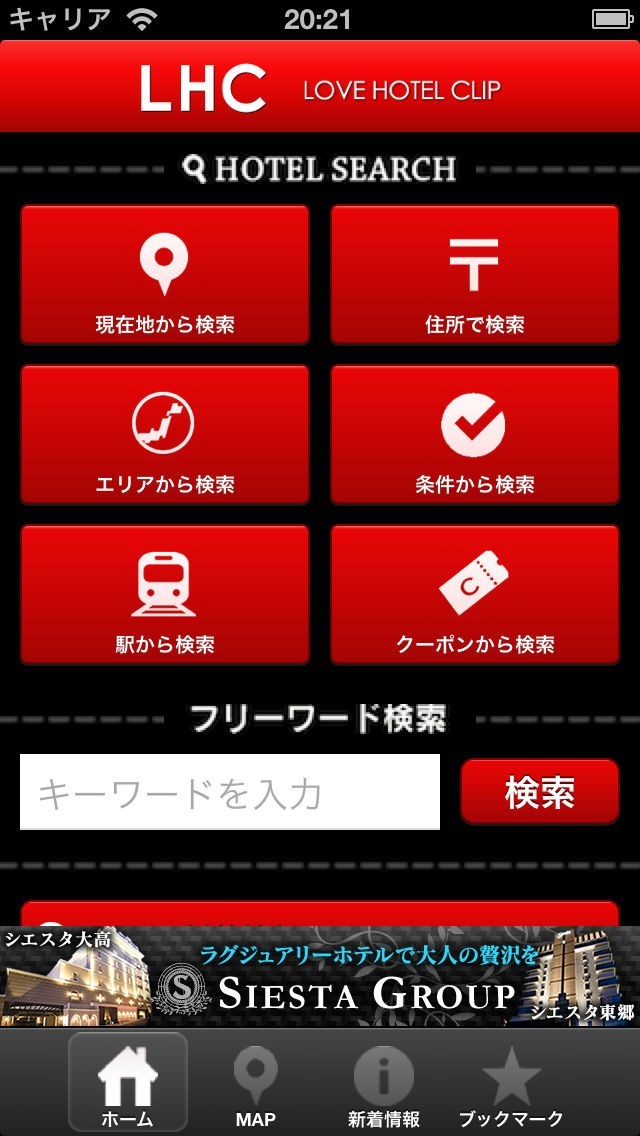Screen dimensions: 640x1136
Task: Open the 新着情報 news tab
Action: [383, 1083]
